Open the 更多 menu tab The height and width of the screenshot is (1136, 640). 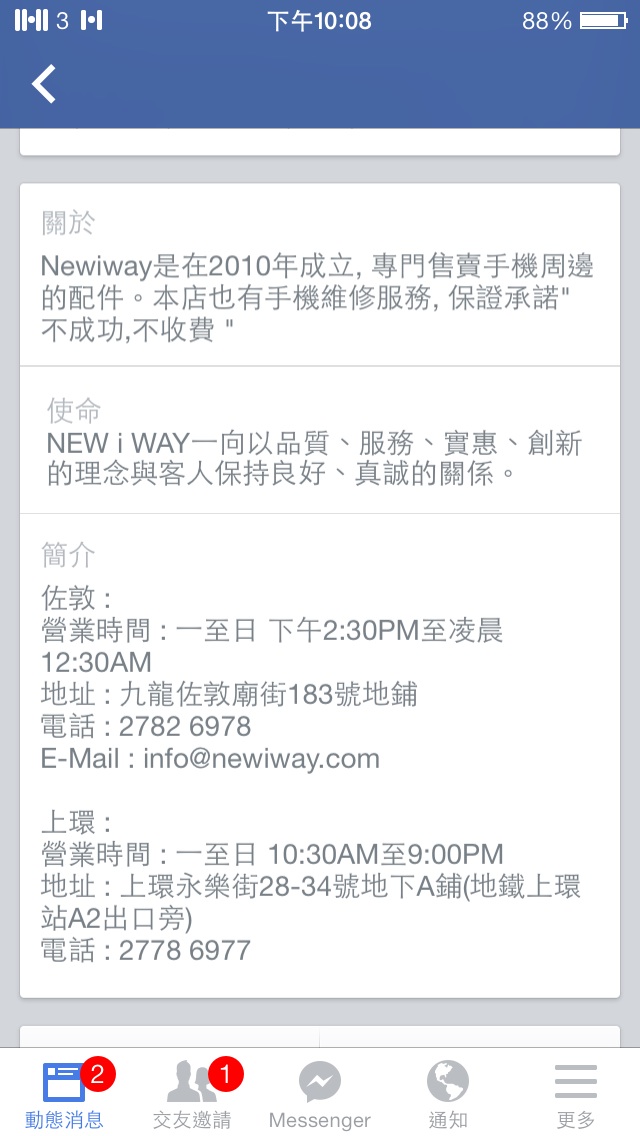pos(576,1093)
